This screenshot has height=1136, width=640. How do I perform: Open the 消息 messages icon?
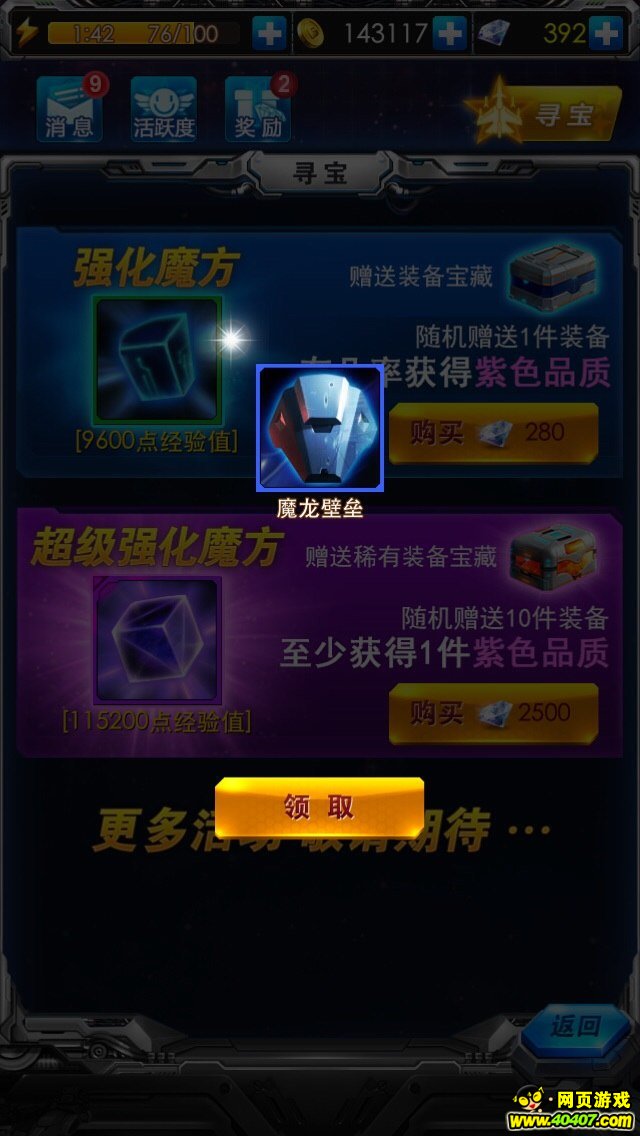point(70,109)
